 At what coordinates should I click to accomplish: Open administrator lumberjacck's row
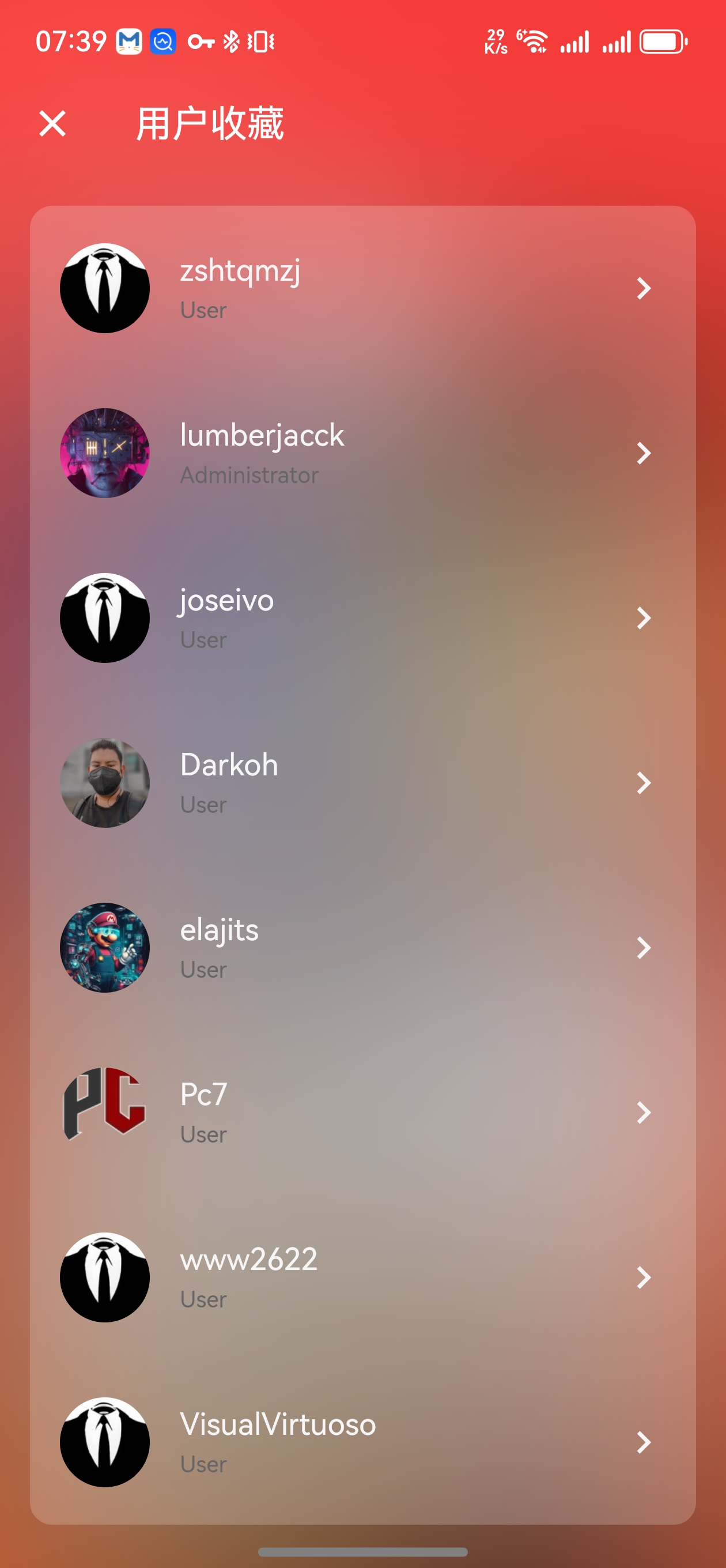[362, 454]
